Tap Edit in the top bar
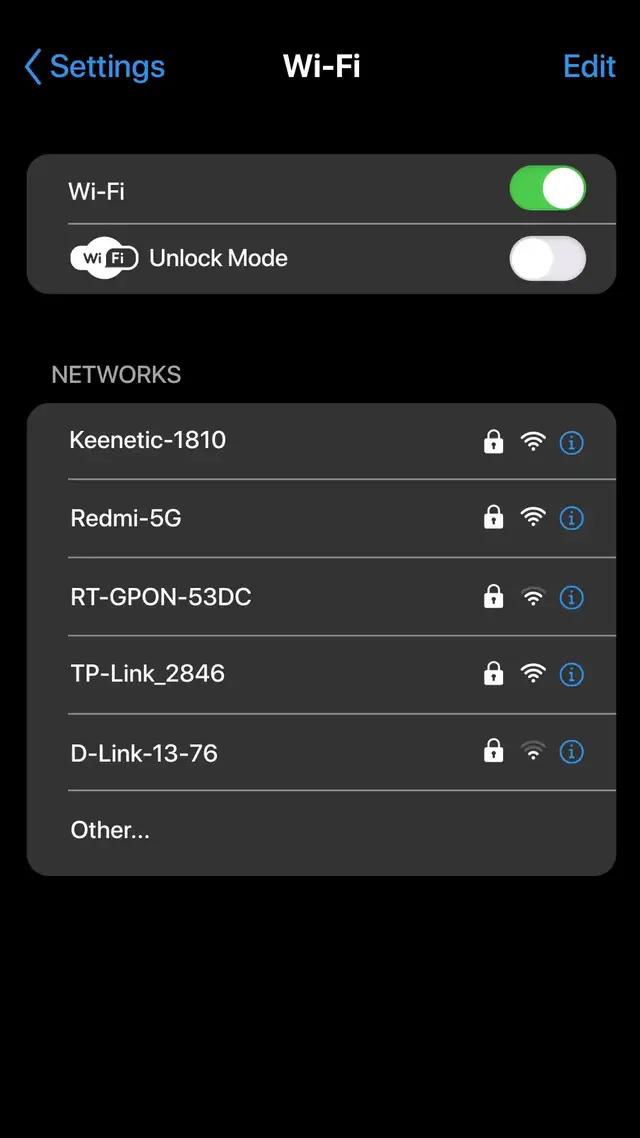Viewport: 640px width, 1138px height. (x=589, y=67)
